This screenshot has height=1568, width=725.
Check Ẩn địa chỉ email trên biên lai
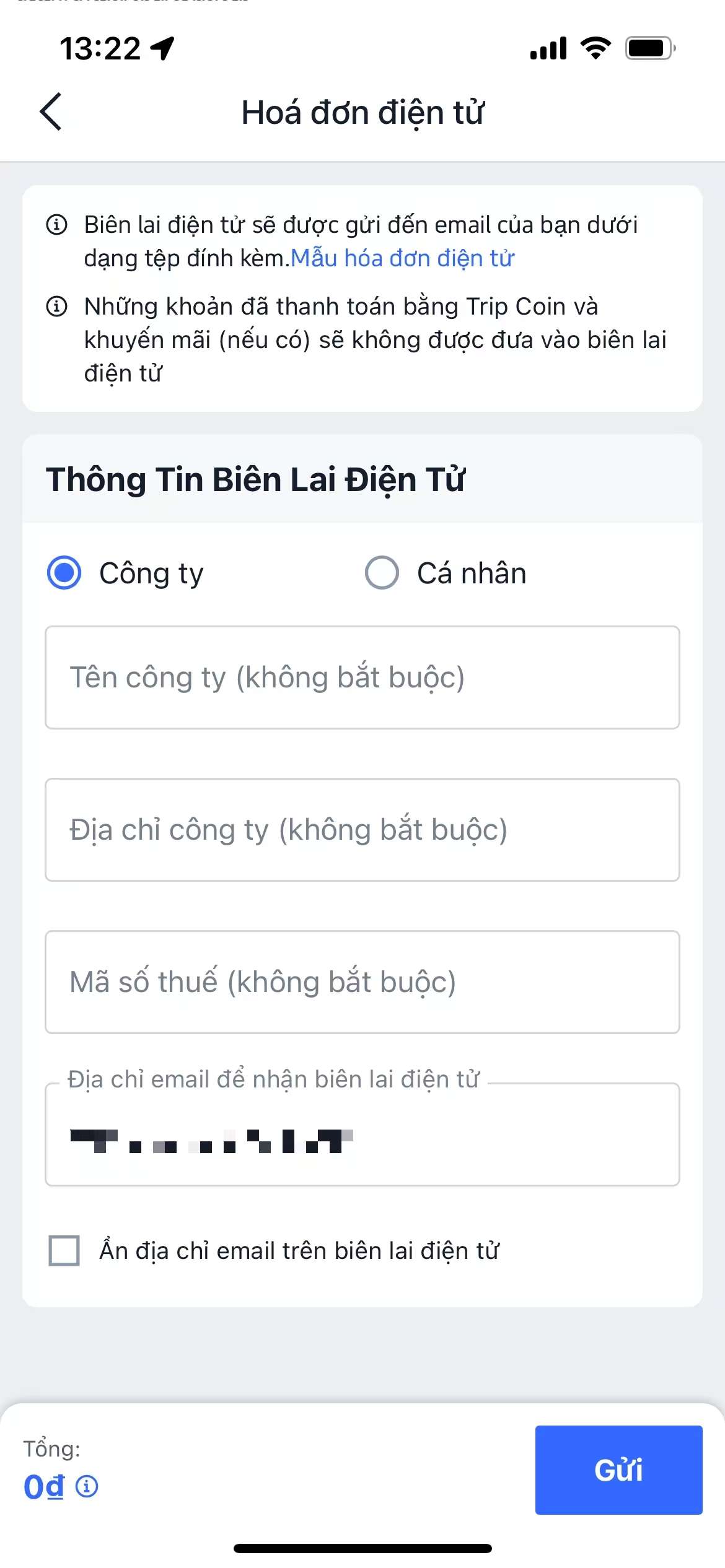(64, 1251)
